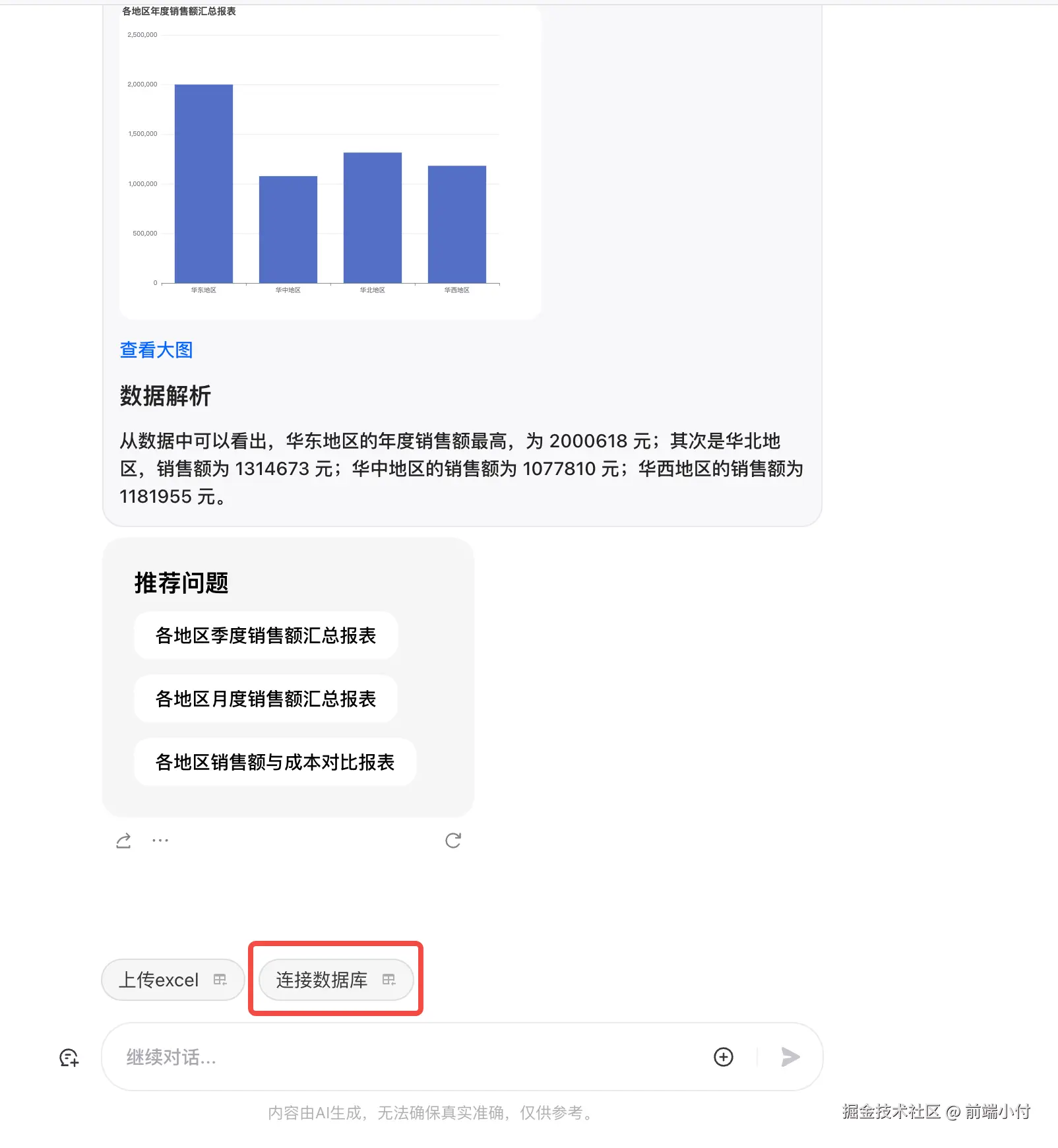1058x1148 pixels.
Task: Select 各地区月度销售额汇总报表 suggestion
Action: (x=265, y=699)
